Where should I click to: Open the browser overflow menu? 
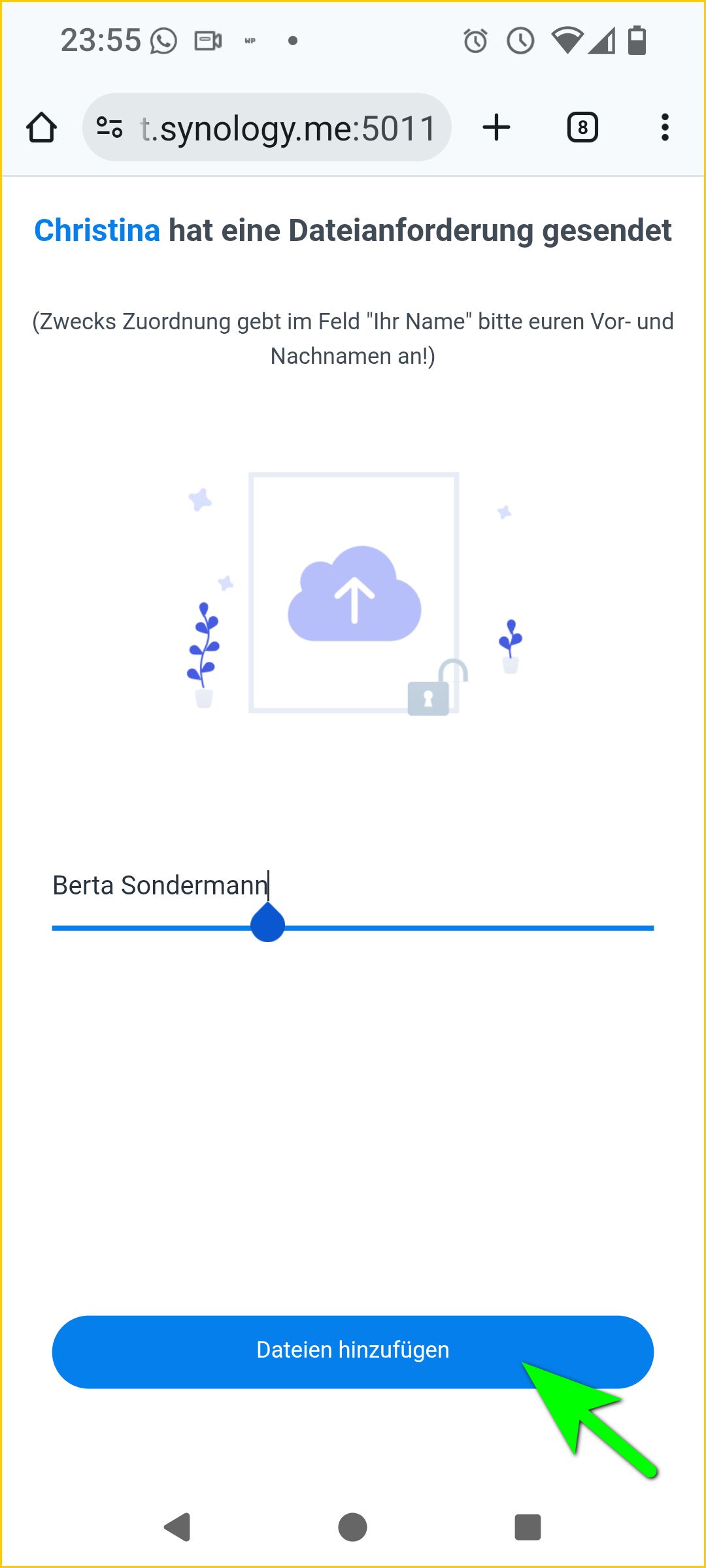[665, 127]
